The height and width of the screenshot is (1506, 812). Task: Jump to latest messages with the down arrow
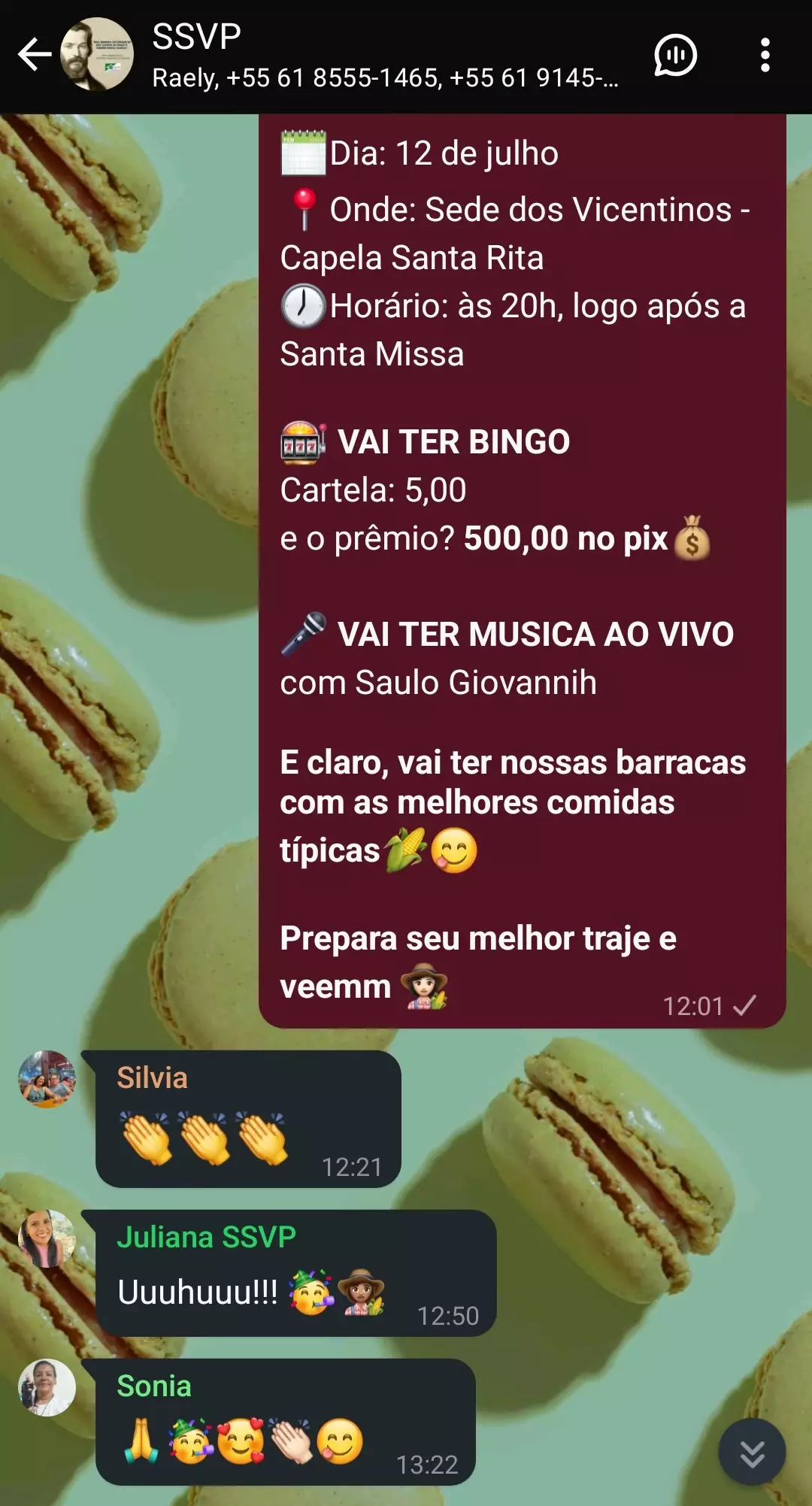point(752,1453)
